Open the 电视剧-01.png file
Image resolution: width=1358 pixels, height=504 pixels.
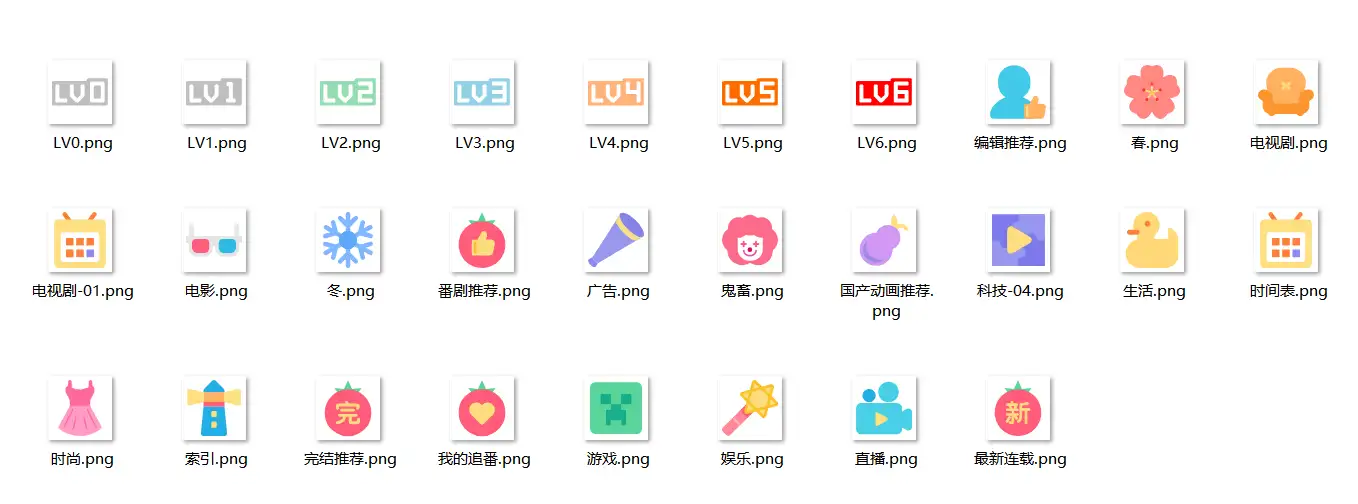(80, 241)
